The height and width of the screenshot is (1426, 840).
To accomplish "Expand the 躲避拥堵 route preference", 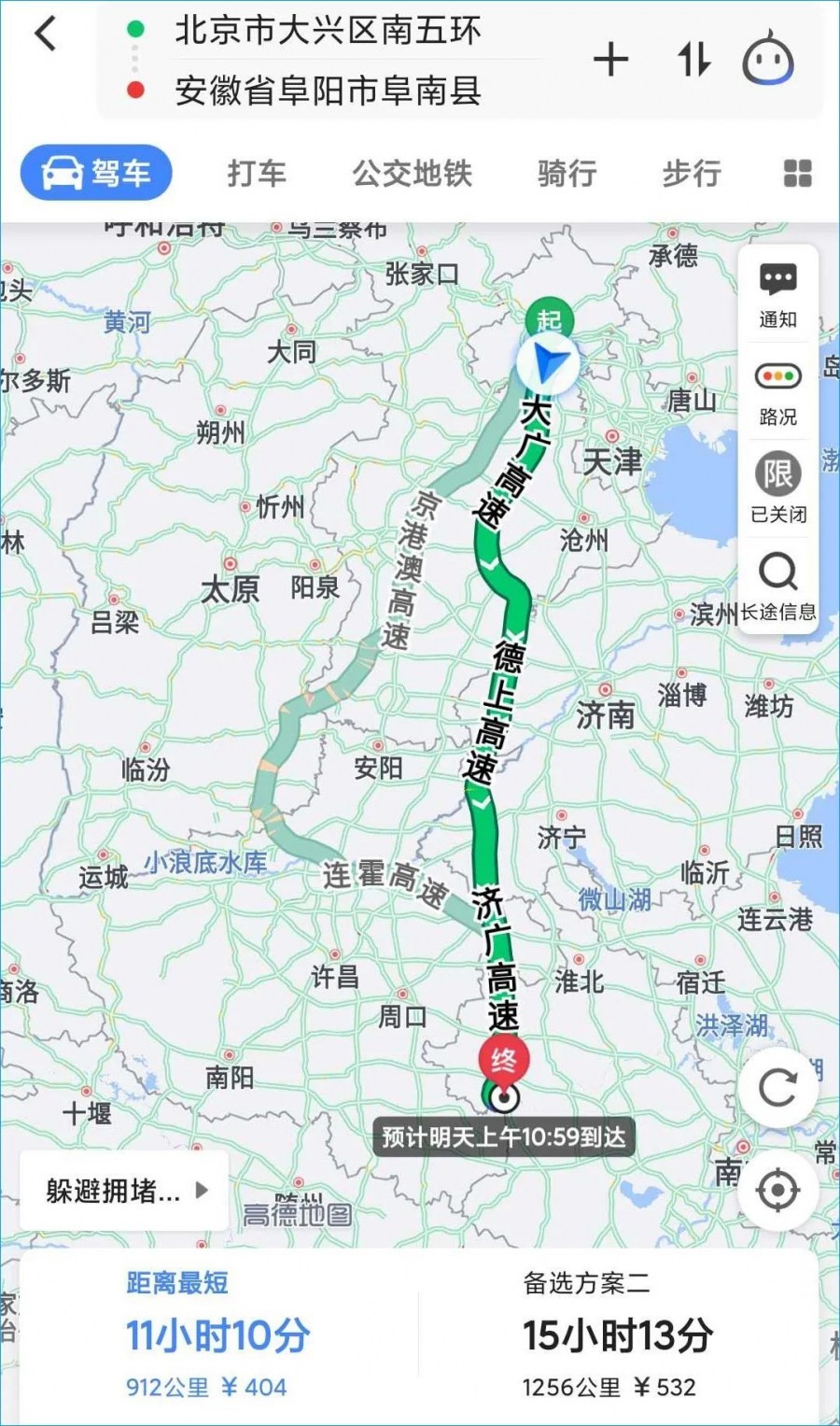I will 124,1191.
